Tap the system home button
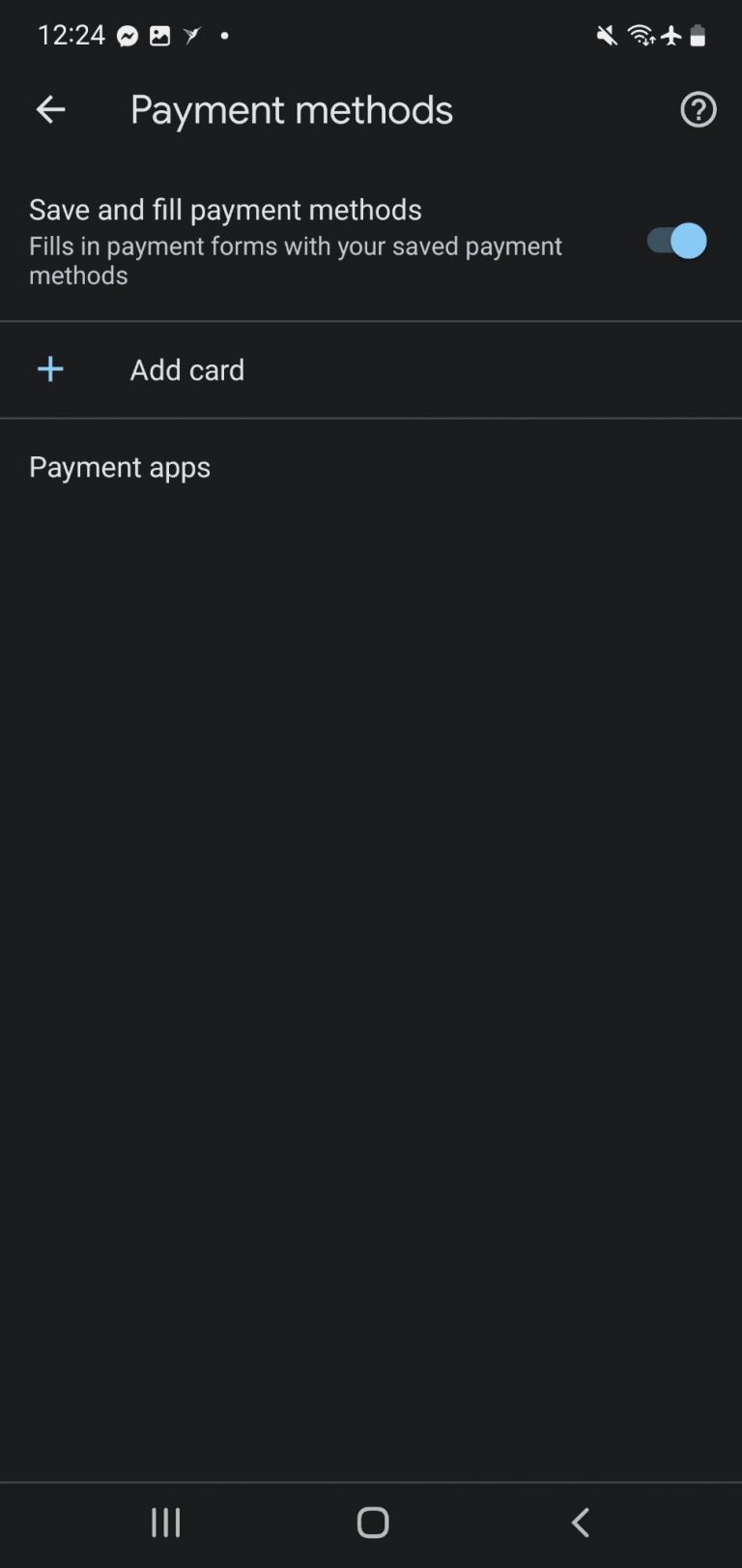This screenshot has height=1568, width=742. (372, 1523)
